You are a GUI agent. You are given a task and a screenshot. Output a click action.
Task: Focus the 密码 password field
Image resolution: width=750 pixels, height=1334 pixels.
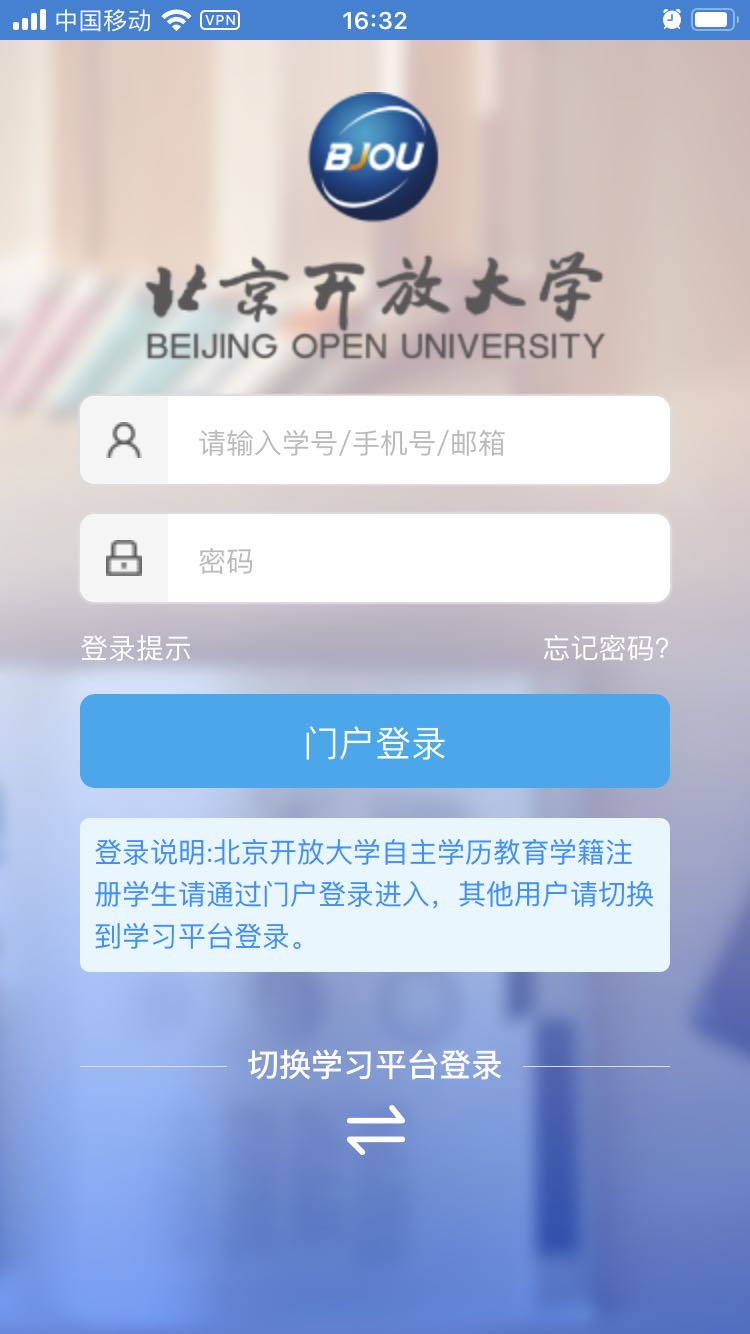pyautogui.click(x=418, y=559)
